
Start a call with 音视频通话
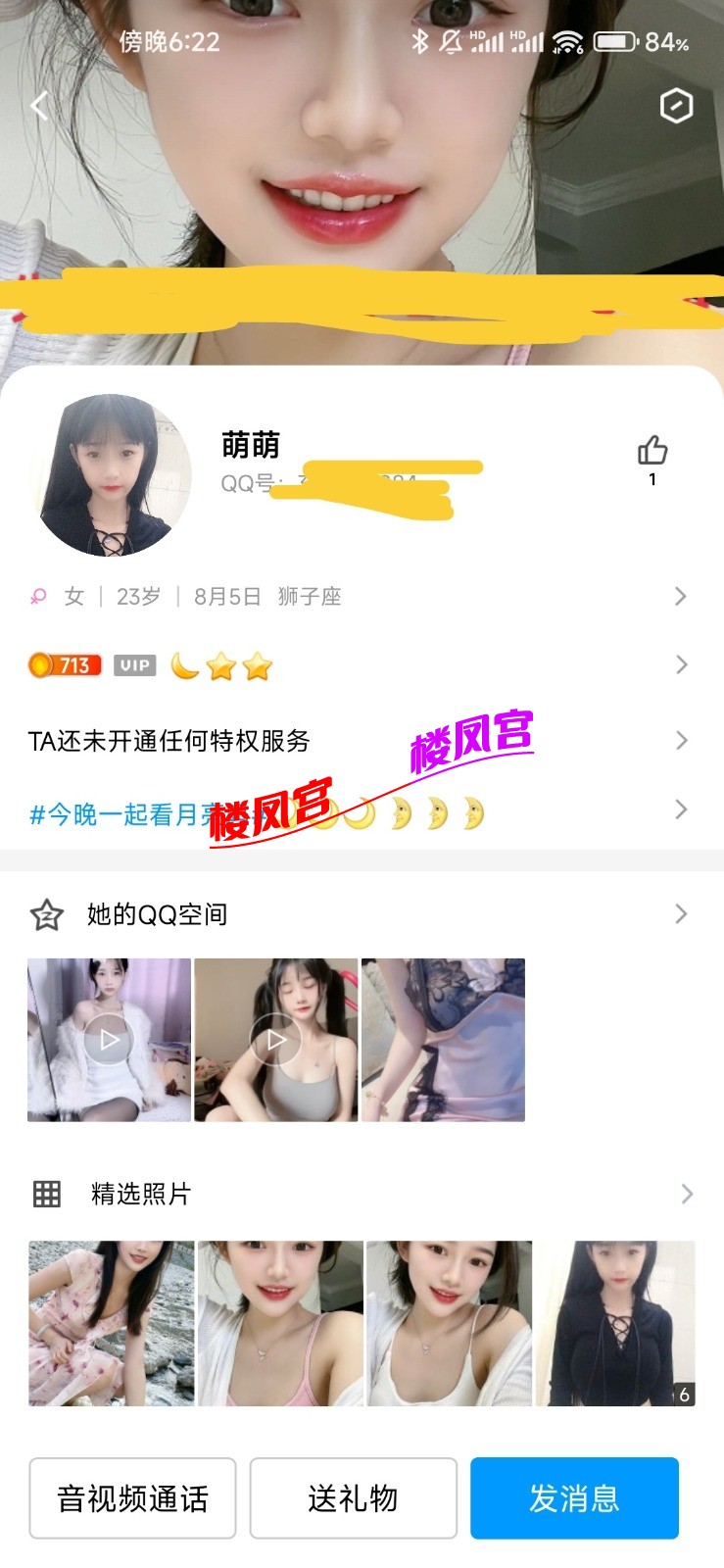tap(132, 1498)
